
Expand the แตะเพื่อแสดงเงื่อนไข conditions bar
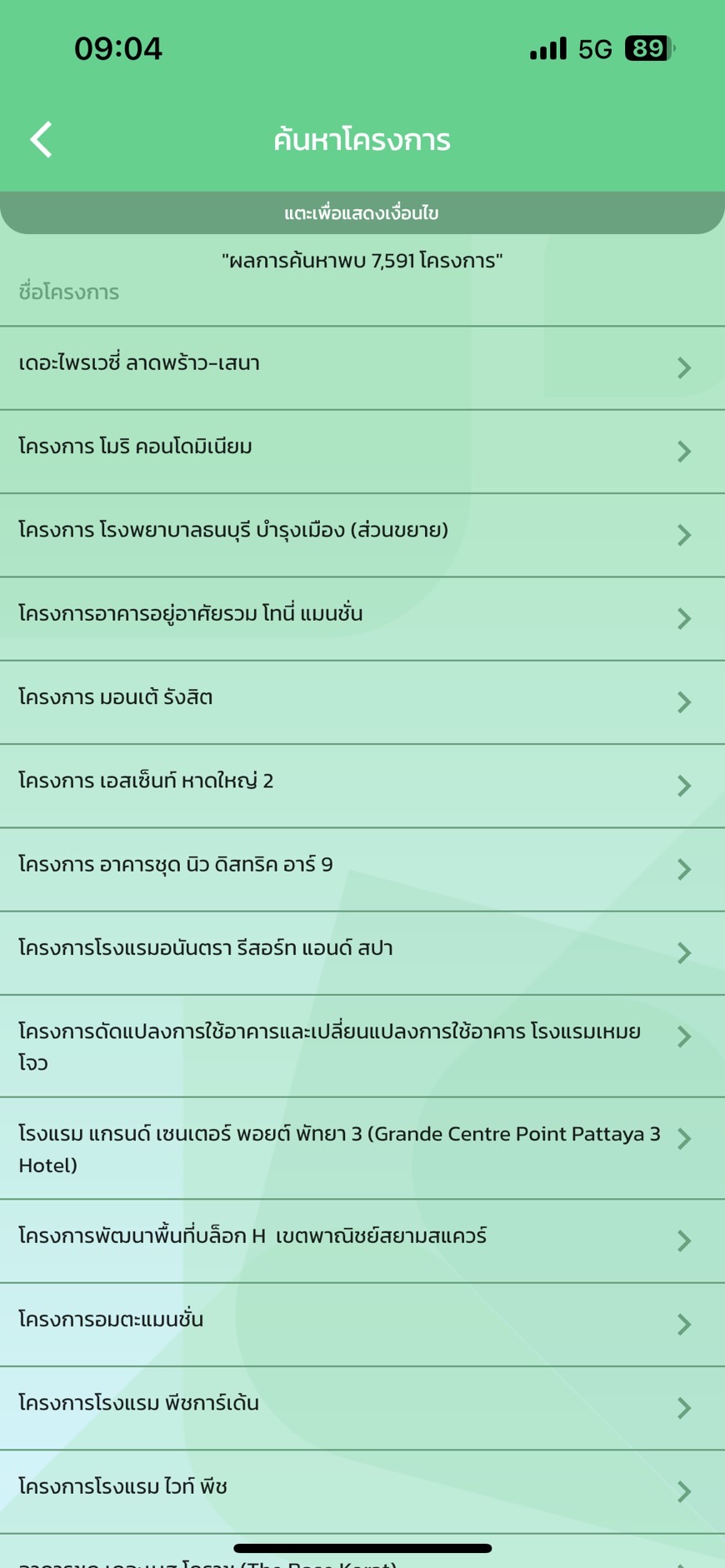point(362,213)
